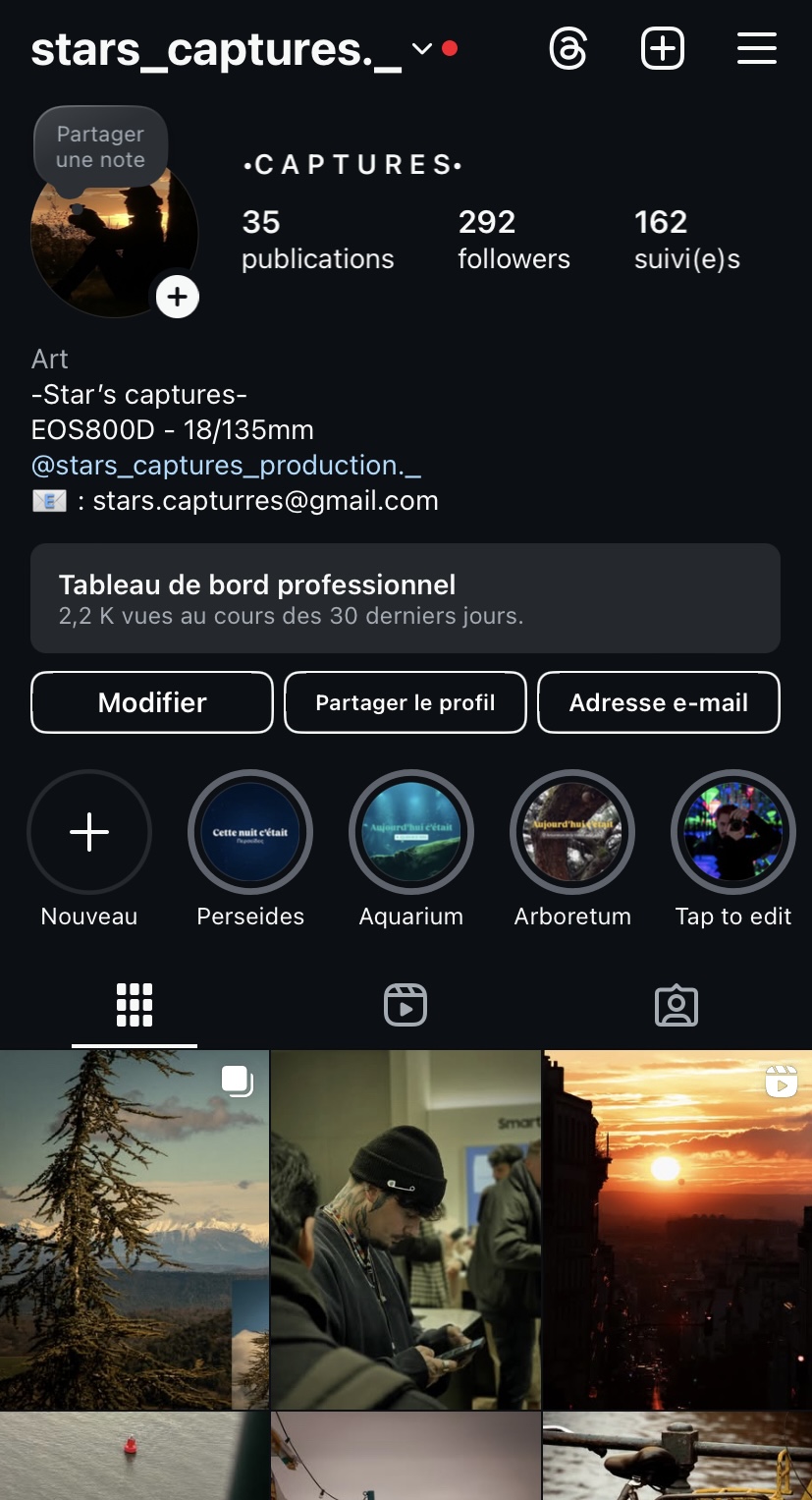Open the Threads app icon
This screenshot has height=1500, width=812.
[x=568, y=48]
